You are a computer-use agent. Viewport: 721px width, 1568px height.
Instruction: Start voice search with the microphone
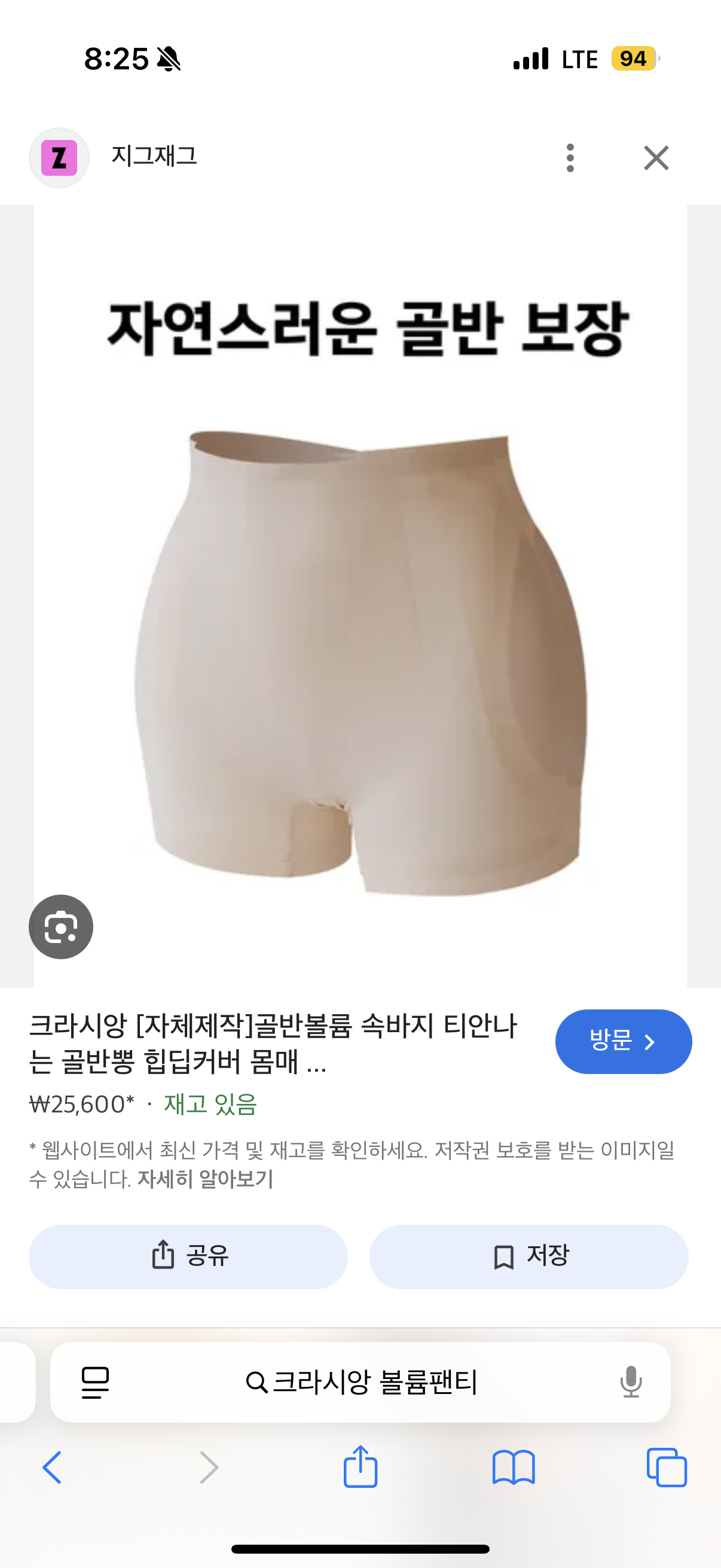coord(630,1382)
